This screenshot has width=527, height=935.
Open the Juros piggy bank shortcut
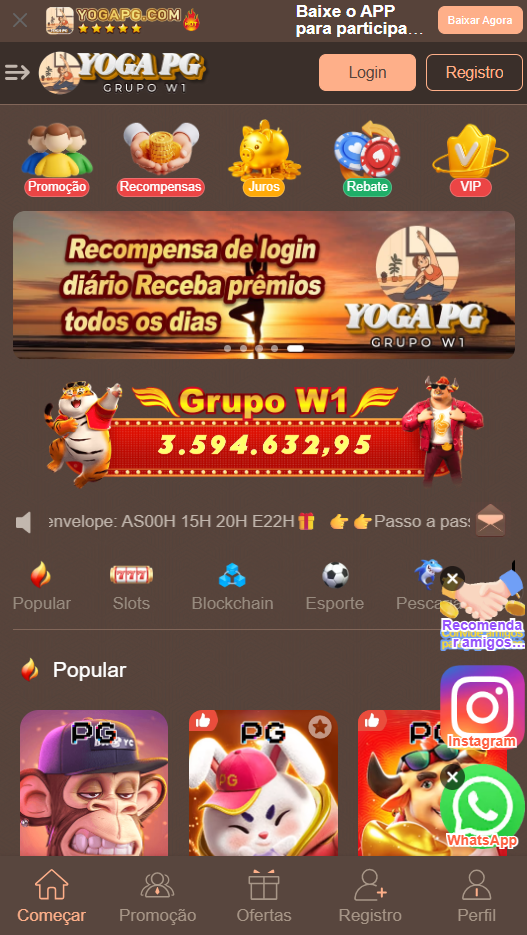tap(264, 158)
